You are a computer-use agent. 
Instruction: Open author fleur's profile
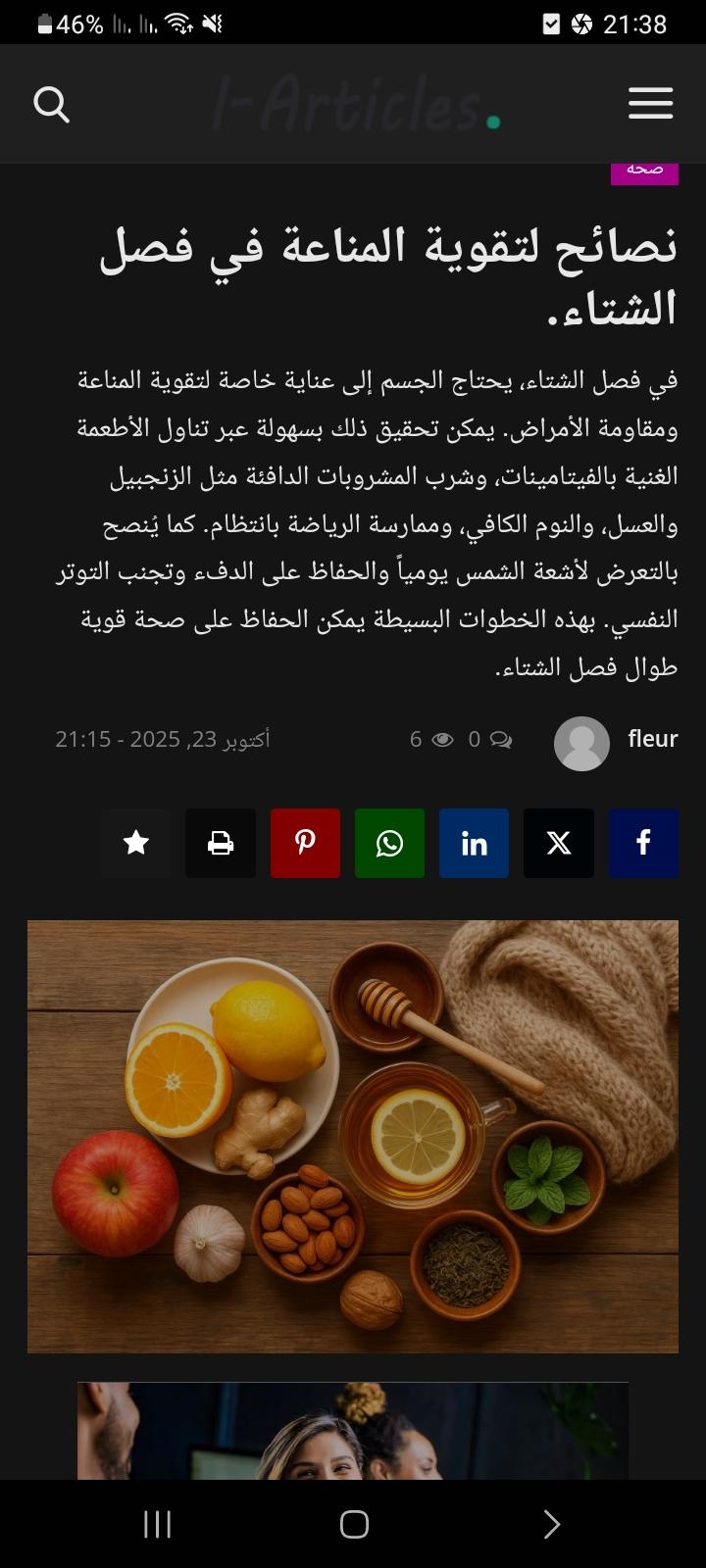(652, 739)
